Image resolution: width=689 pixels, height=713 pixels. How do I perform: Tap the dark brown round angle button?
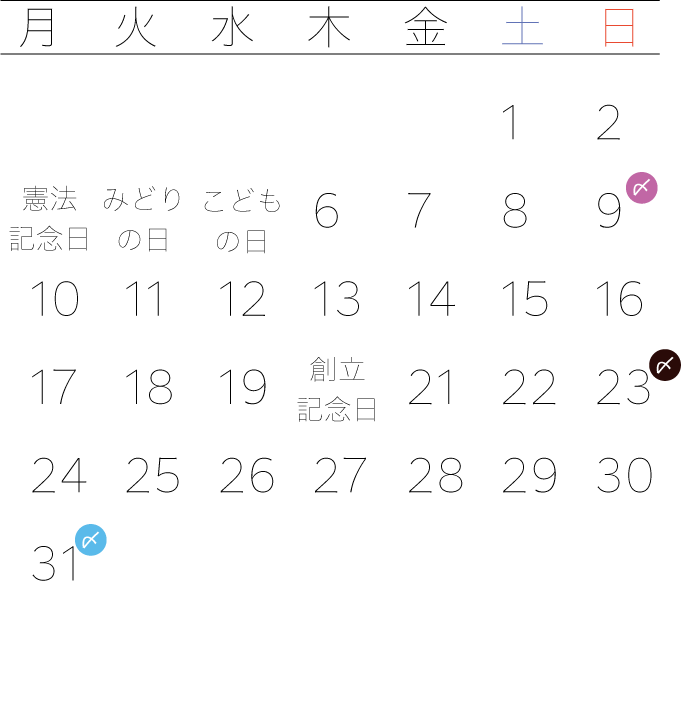click(x=665, y=365)
